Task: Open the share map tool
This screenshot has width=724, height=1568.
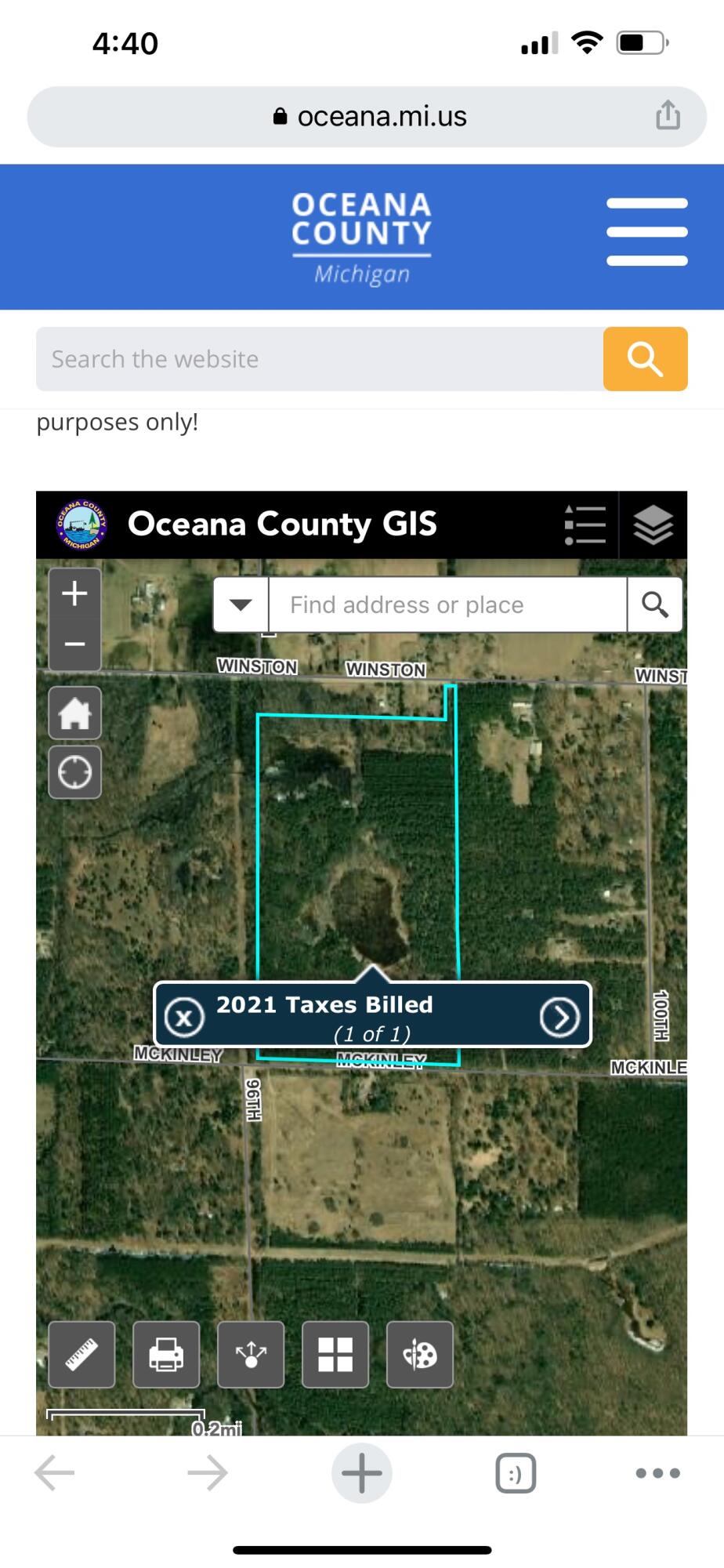Action: coord(251,1355)
